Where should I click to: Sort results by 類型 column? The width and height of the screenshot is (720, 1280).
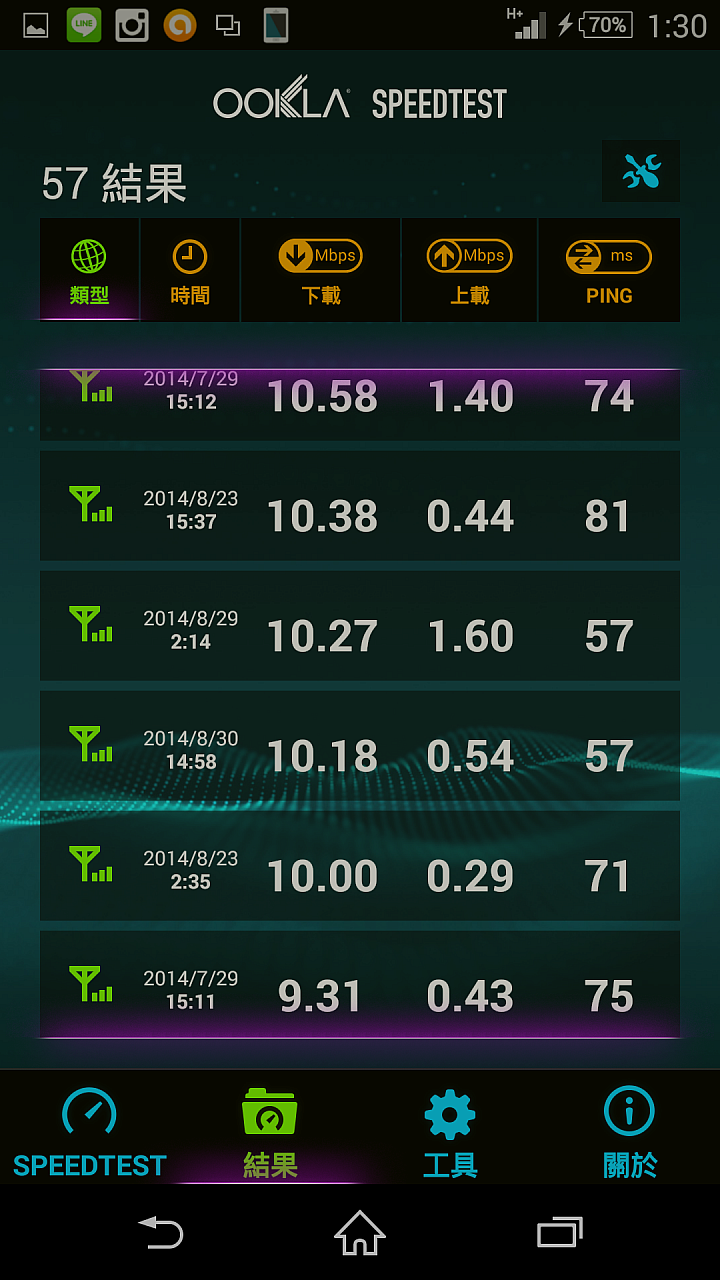tap(89, 270)
